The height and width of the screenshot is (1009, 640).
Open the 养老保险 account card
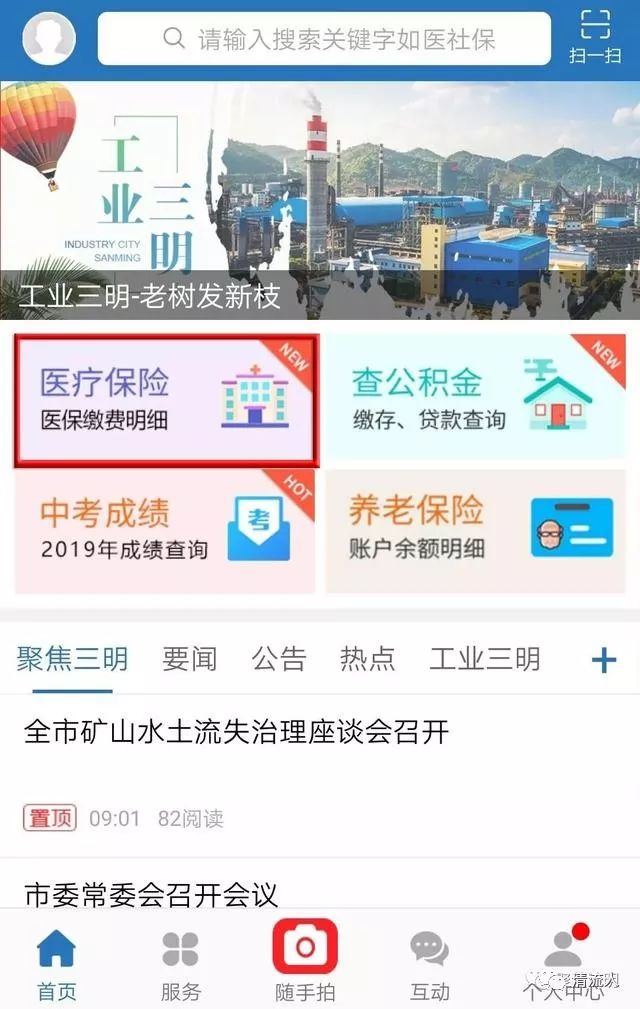point(475,530)
